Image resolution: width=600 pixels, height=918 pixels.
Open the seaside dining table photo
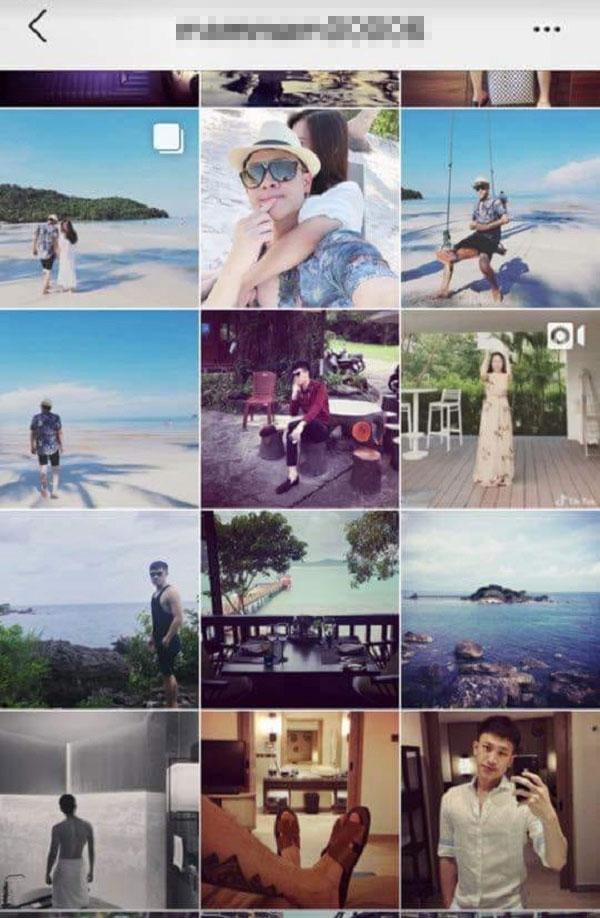[299, 609]
